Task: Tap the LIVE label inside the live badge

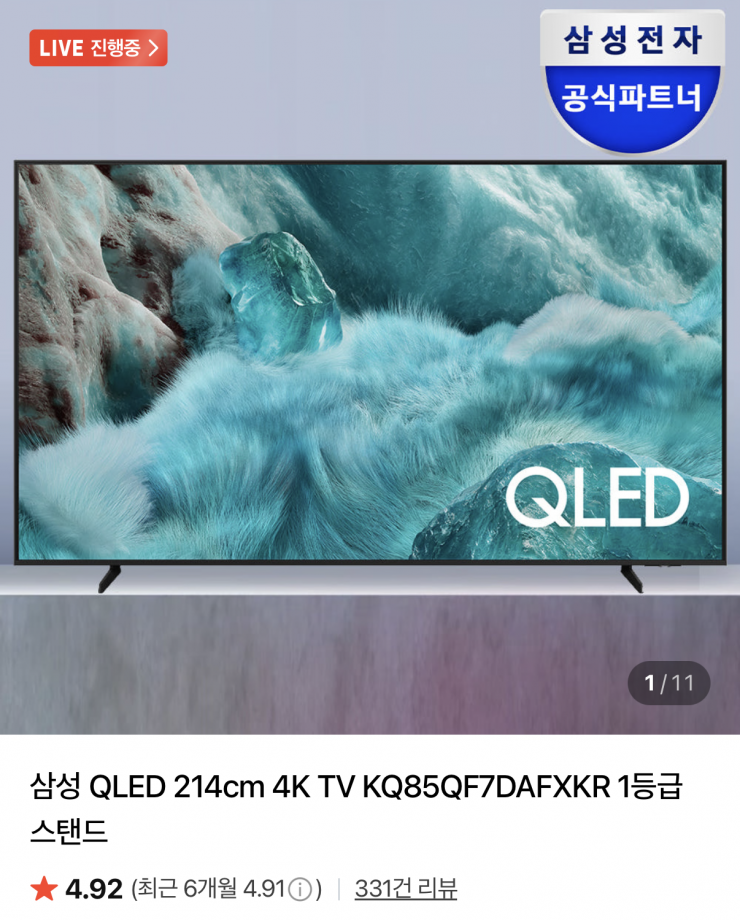Action: 60,47
